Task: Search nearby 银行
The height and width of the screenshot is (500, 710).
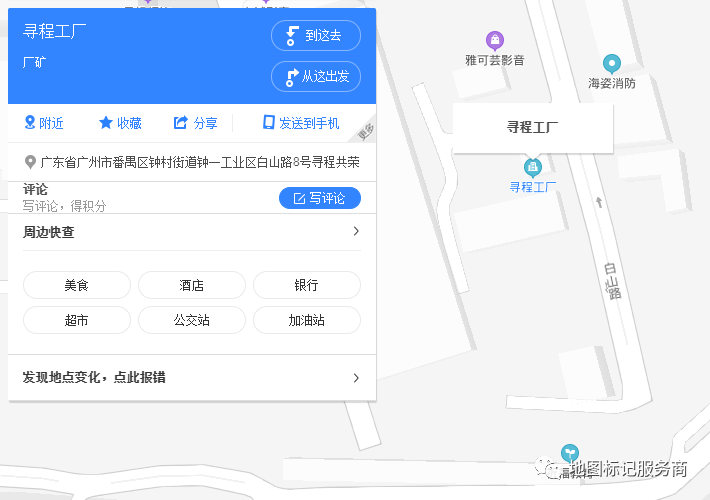Action: click(x=307, y=285)
